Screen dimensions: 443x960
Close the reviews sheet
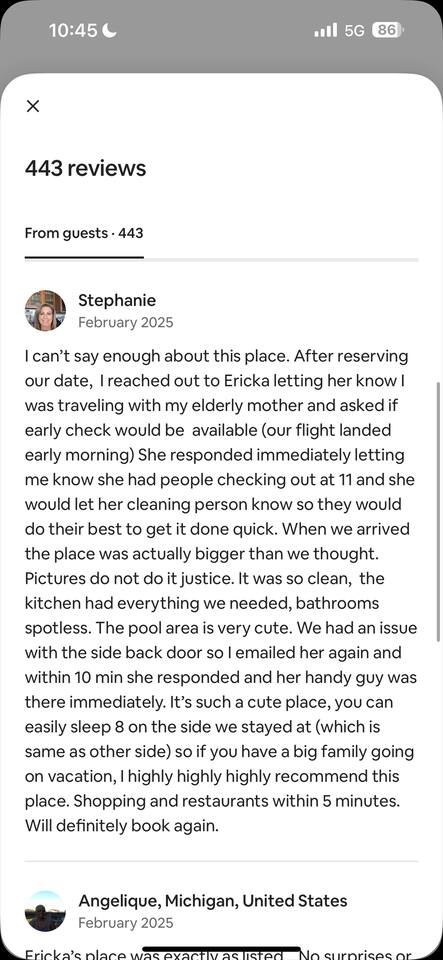click(33, 106)
